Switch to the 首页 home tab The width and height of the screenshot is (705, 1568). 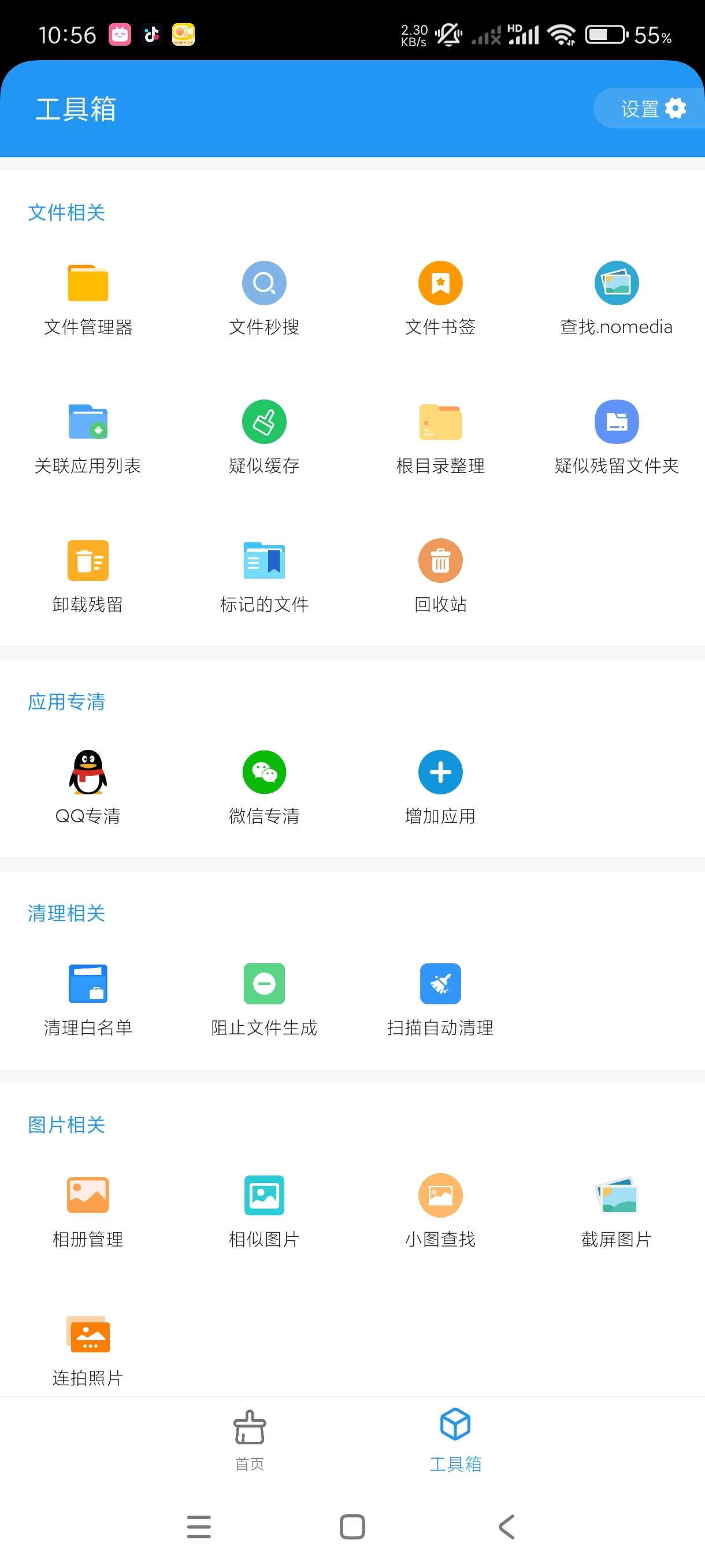pyautogui.click(x=250, y=1440)
